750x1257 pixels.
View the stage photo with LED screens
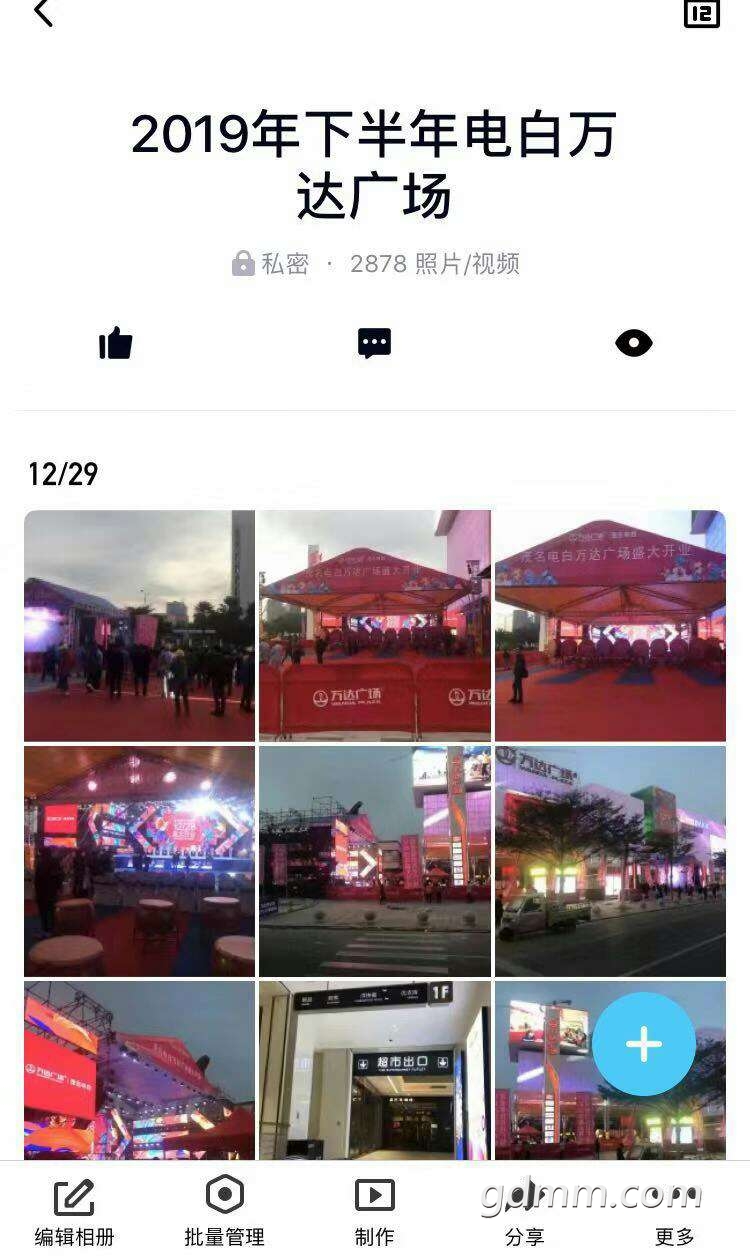[139, 860]
